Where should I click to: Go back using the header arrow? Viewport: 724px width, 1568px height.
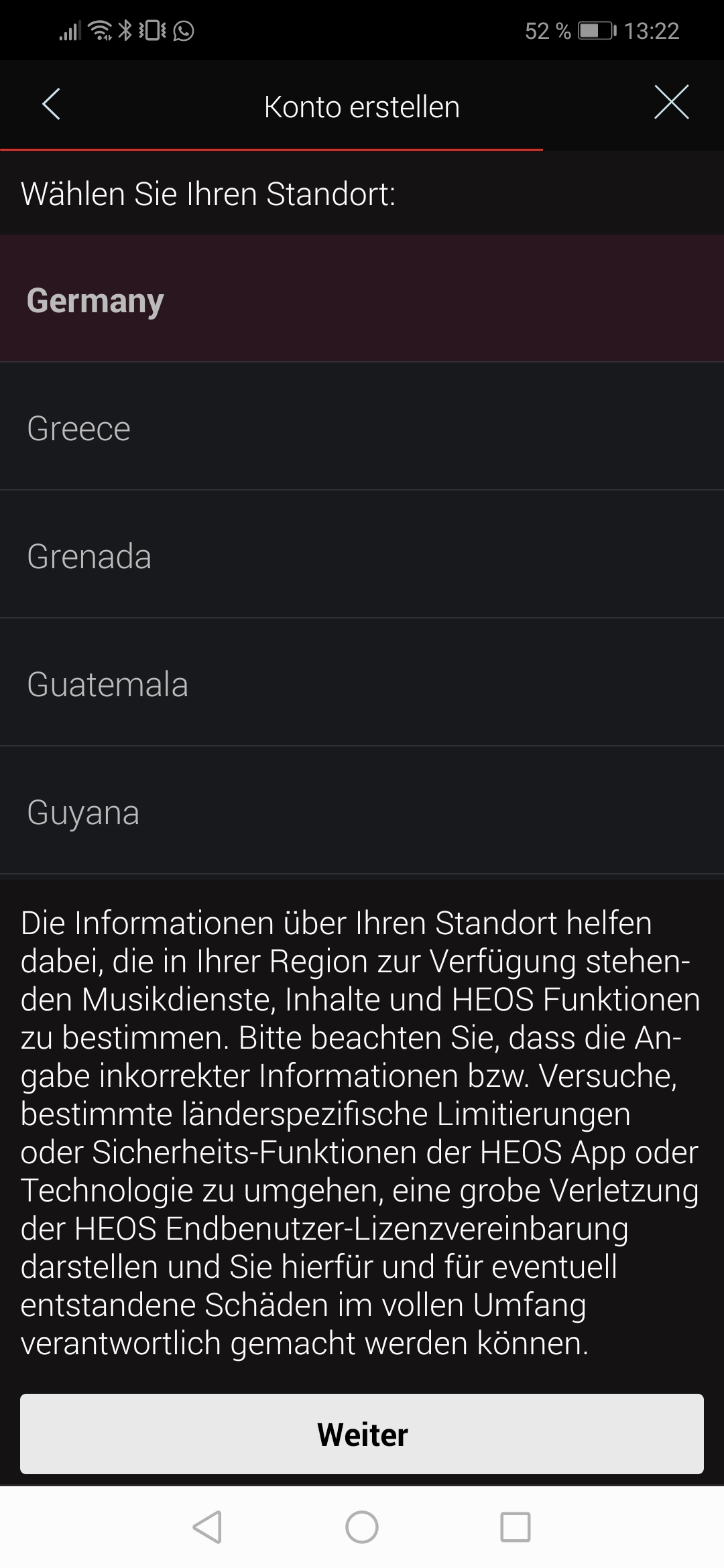point(51,105)
